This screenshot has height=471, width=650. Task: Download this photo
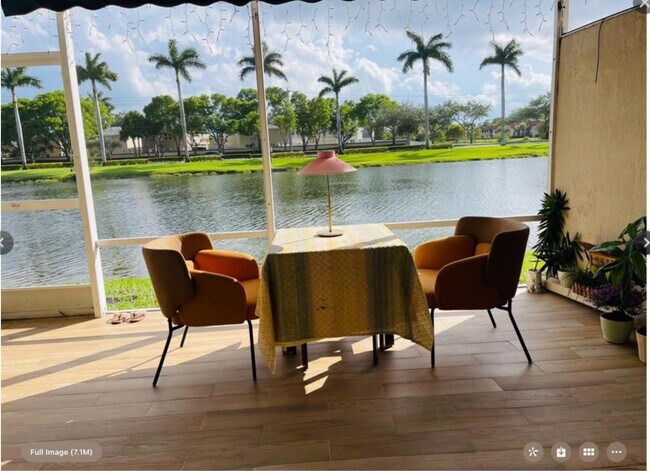tap(561, 452)
